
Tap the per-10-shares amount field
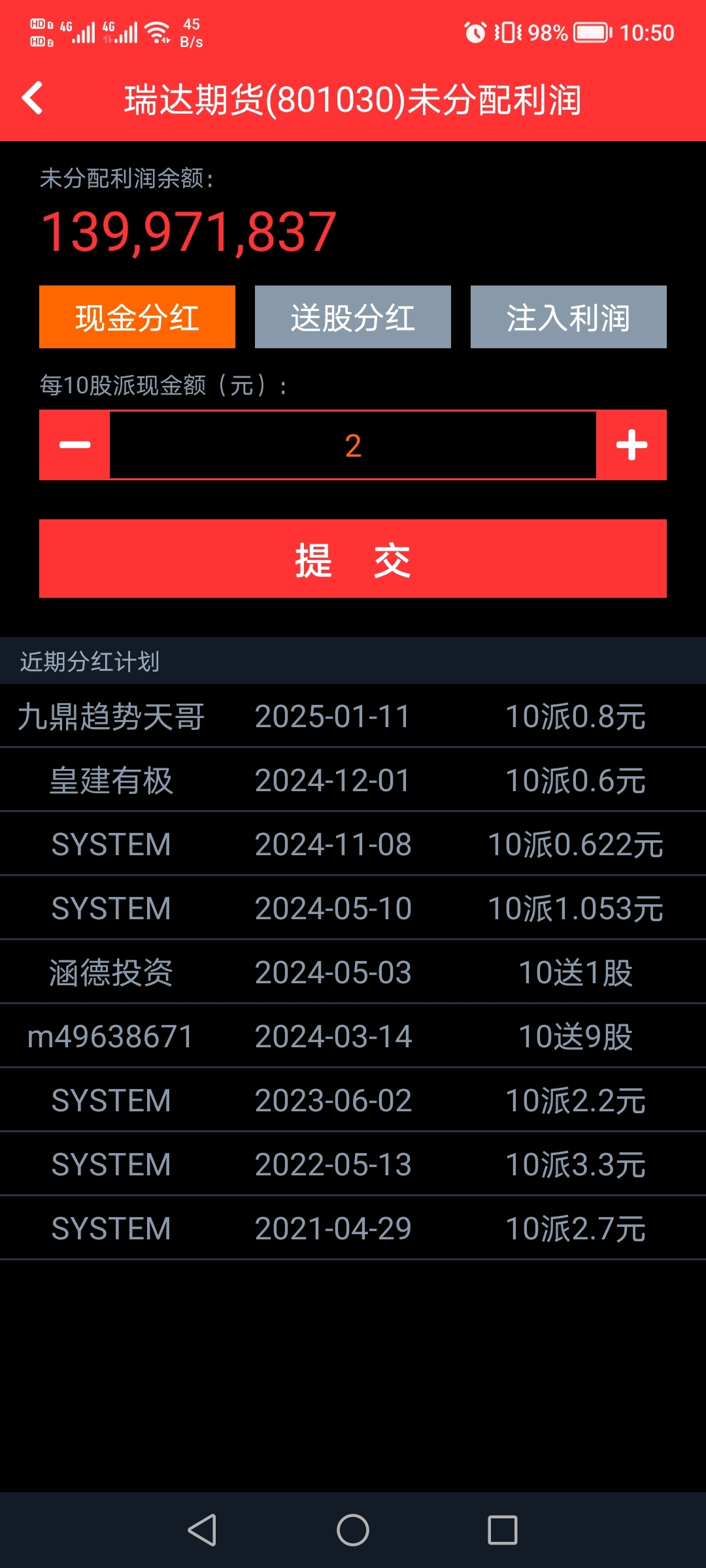353,445
